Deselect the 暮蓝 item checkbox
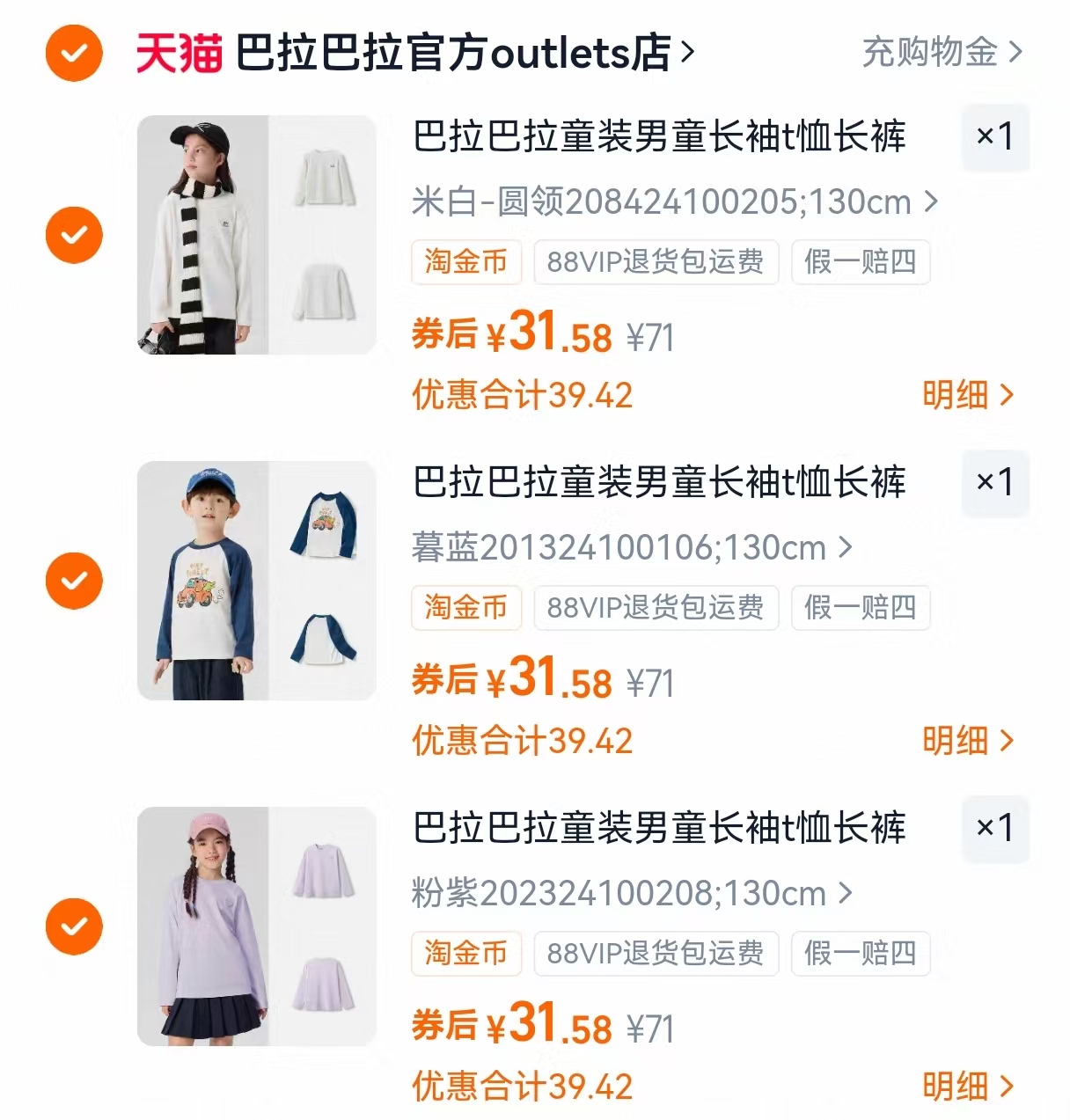The height and width of the screenshot is (1120, 1070). point(74,581)
